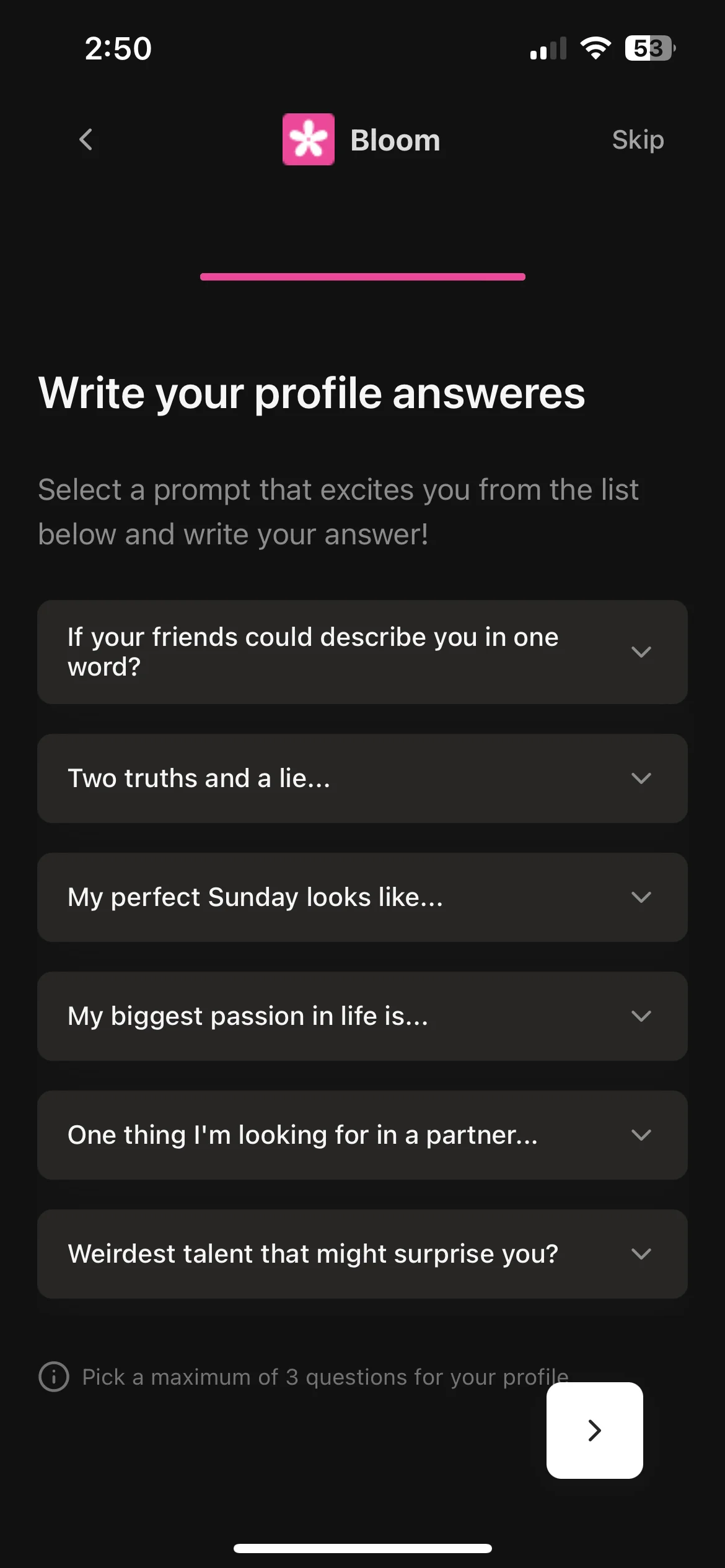Tap the Wi-Fi icon in the status bar

(x=595, y=48)
